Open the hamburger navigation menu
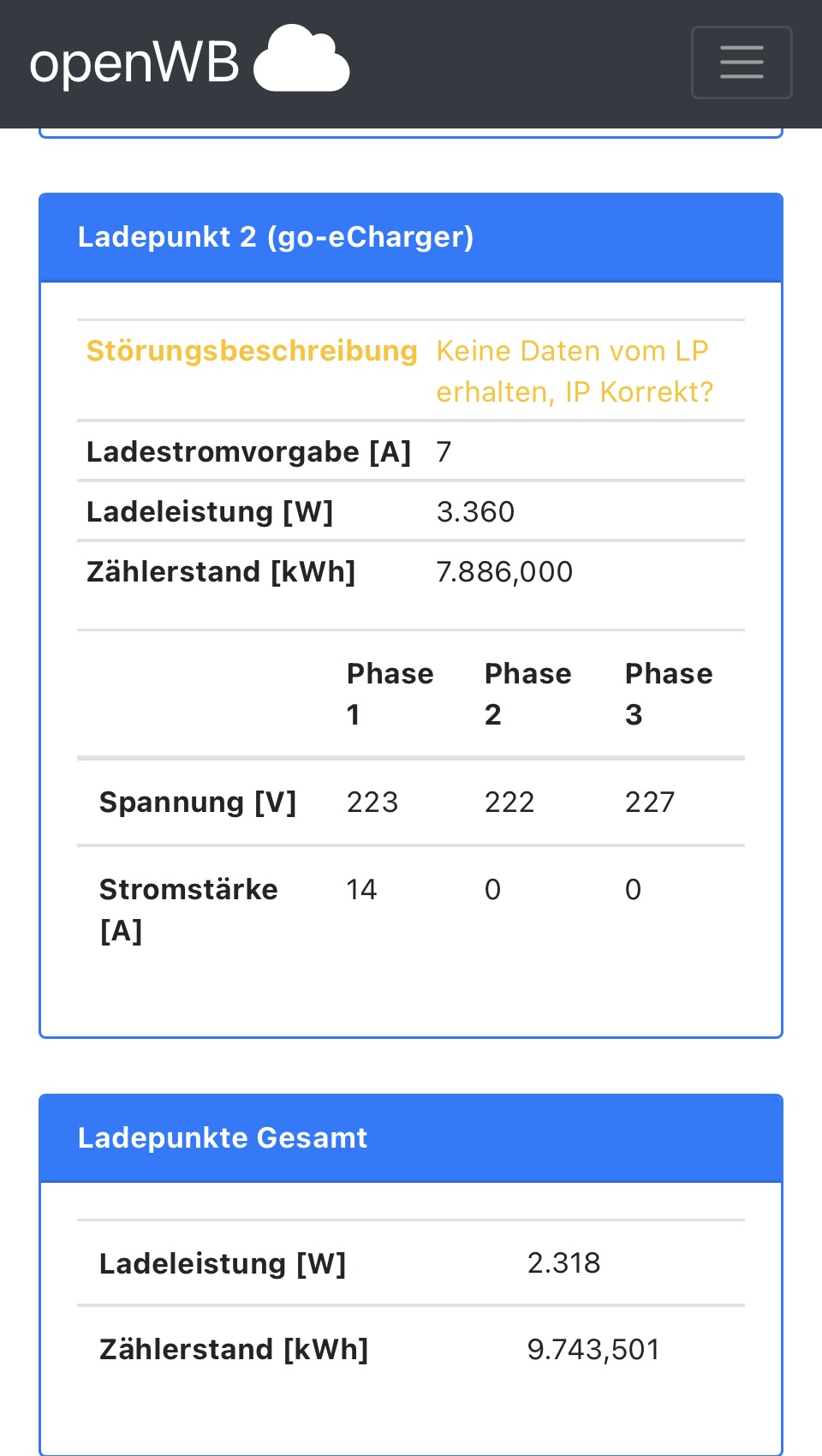Viewport: 822px width, 1456px height. [x=742, y=63]
